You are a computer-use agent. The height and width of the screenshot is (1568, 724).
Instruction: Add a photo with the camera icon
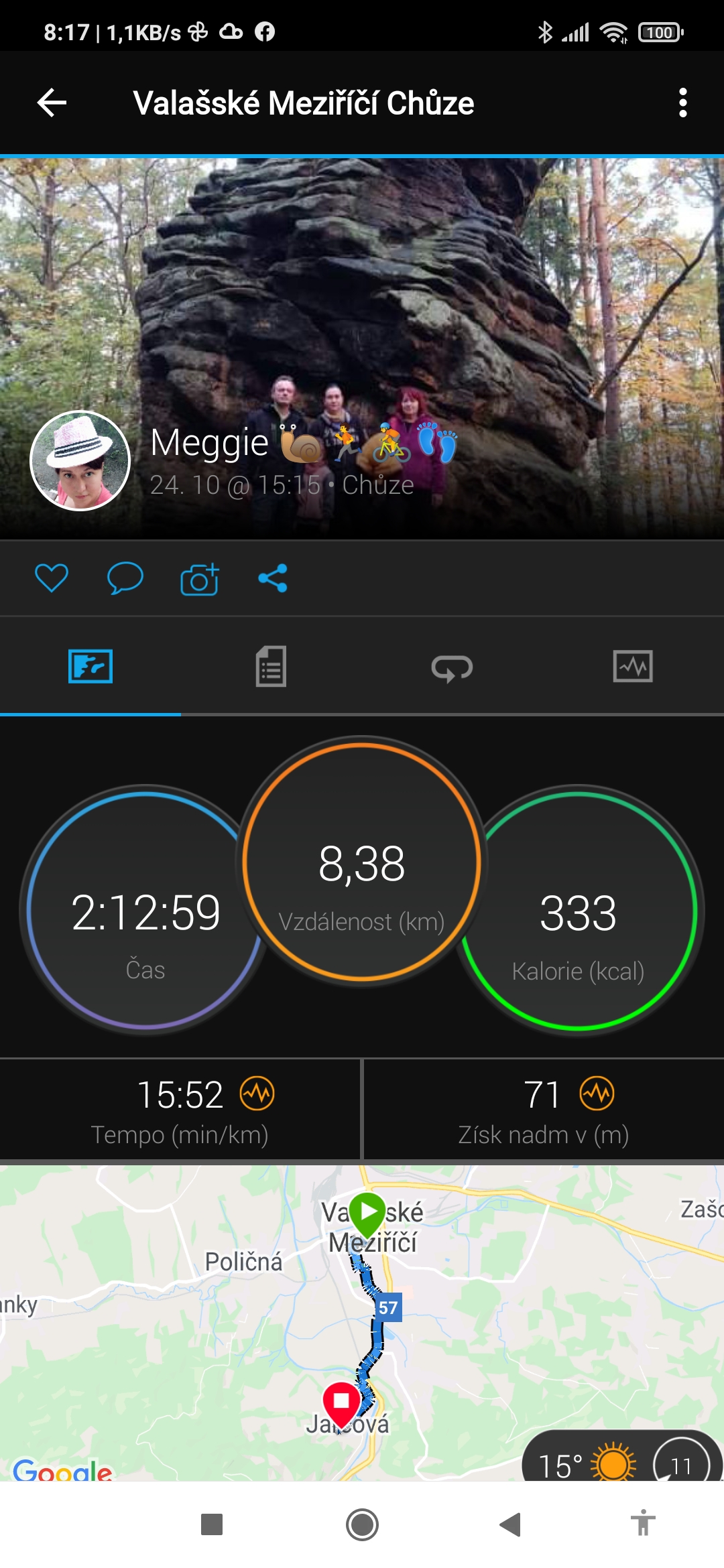[199, 578]
